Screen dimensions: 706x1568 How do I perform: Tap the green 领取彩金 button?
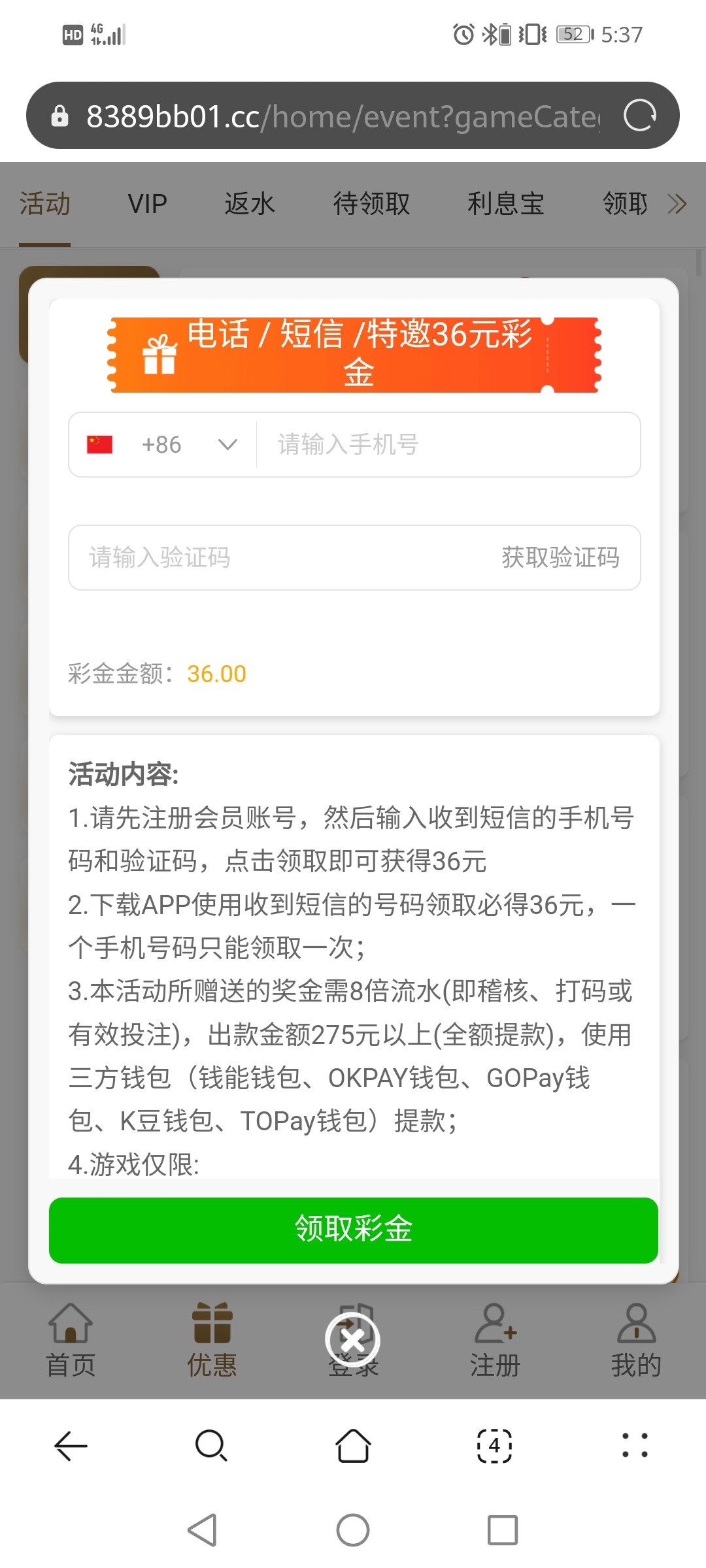coord(353,1230)
